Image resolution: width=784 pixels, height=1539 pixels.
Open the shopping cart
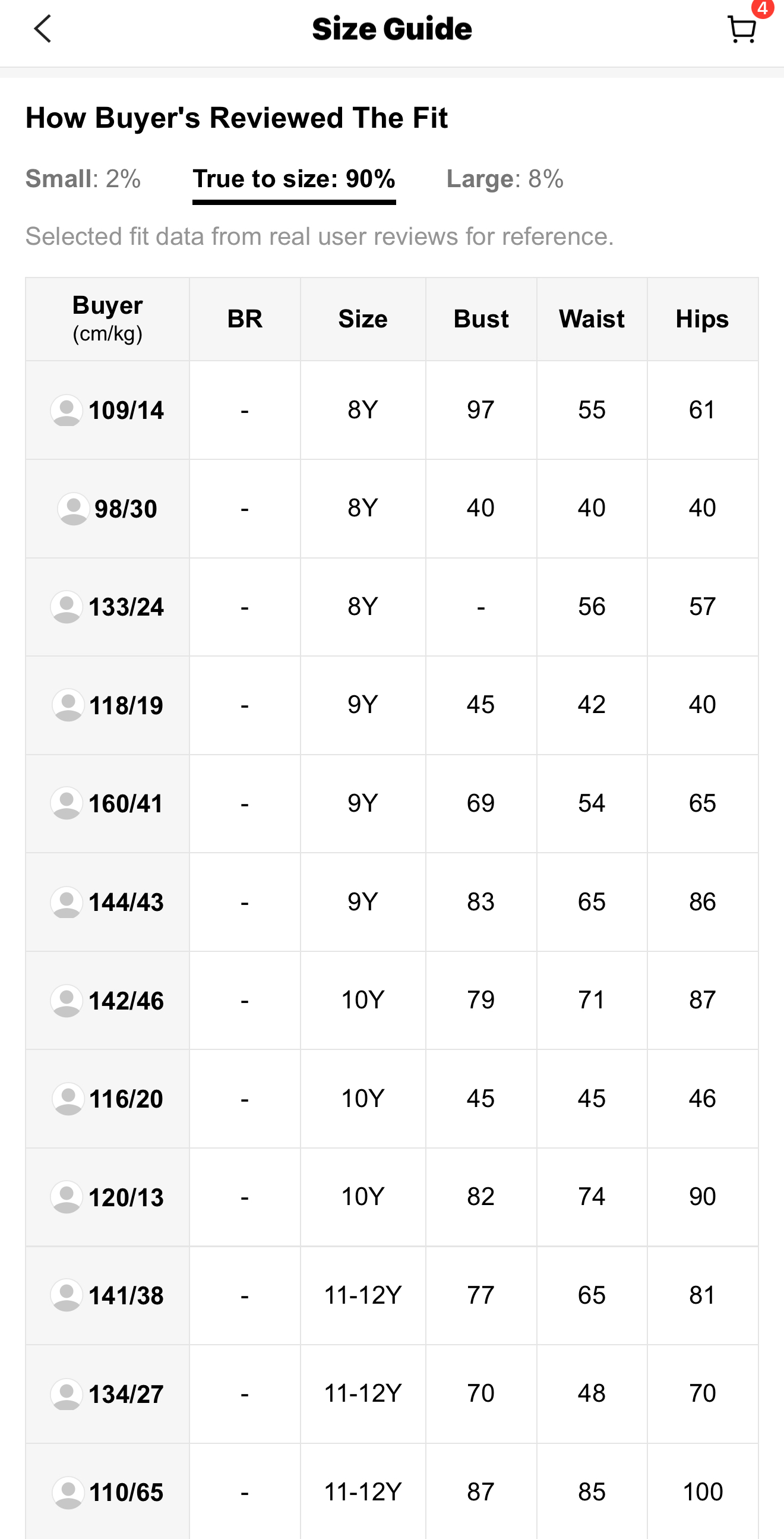coord(742,29)
